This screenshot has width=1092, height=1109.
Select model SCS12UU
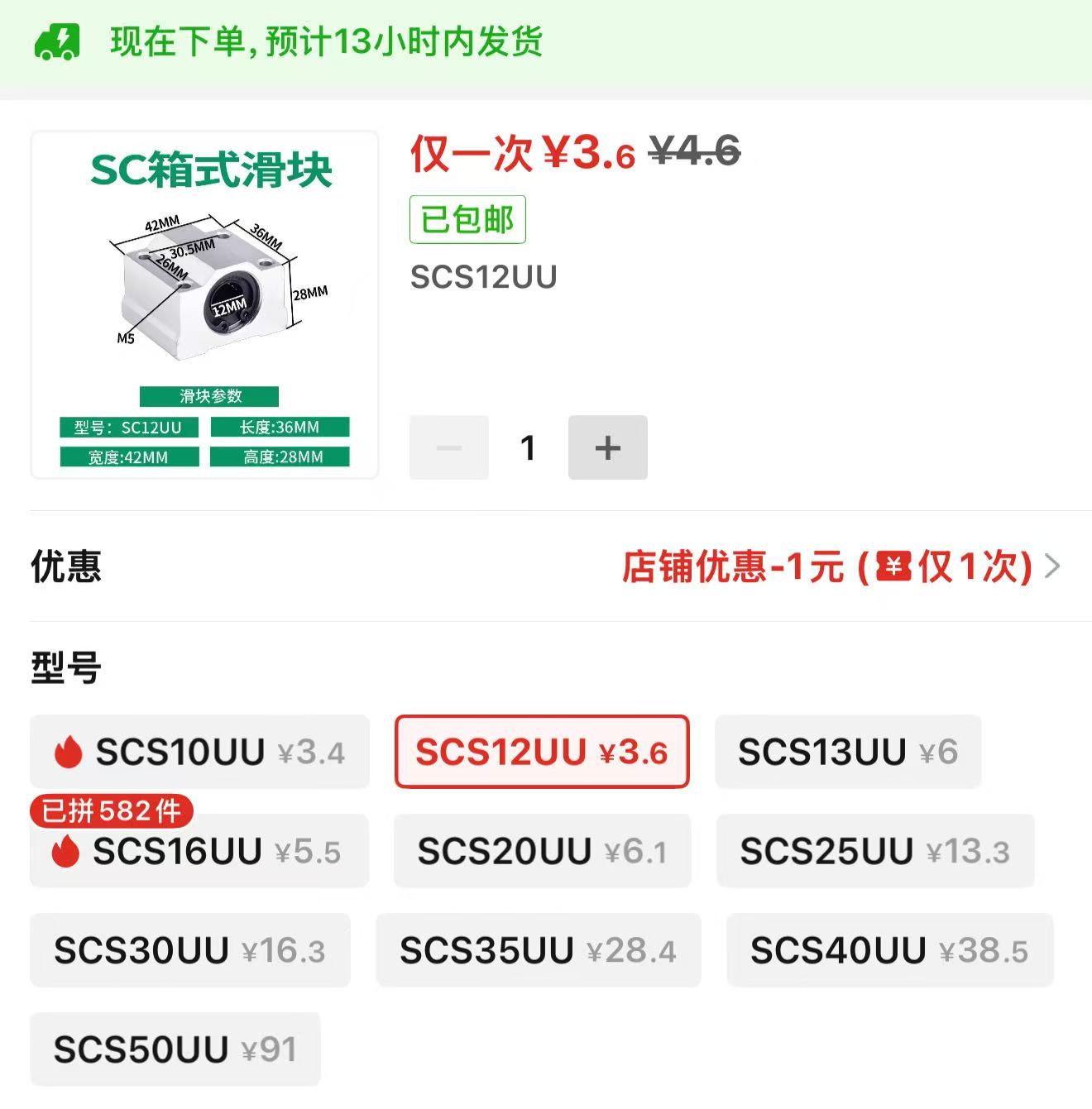542,752
